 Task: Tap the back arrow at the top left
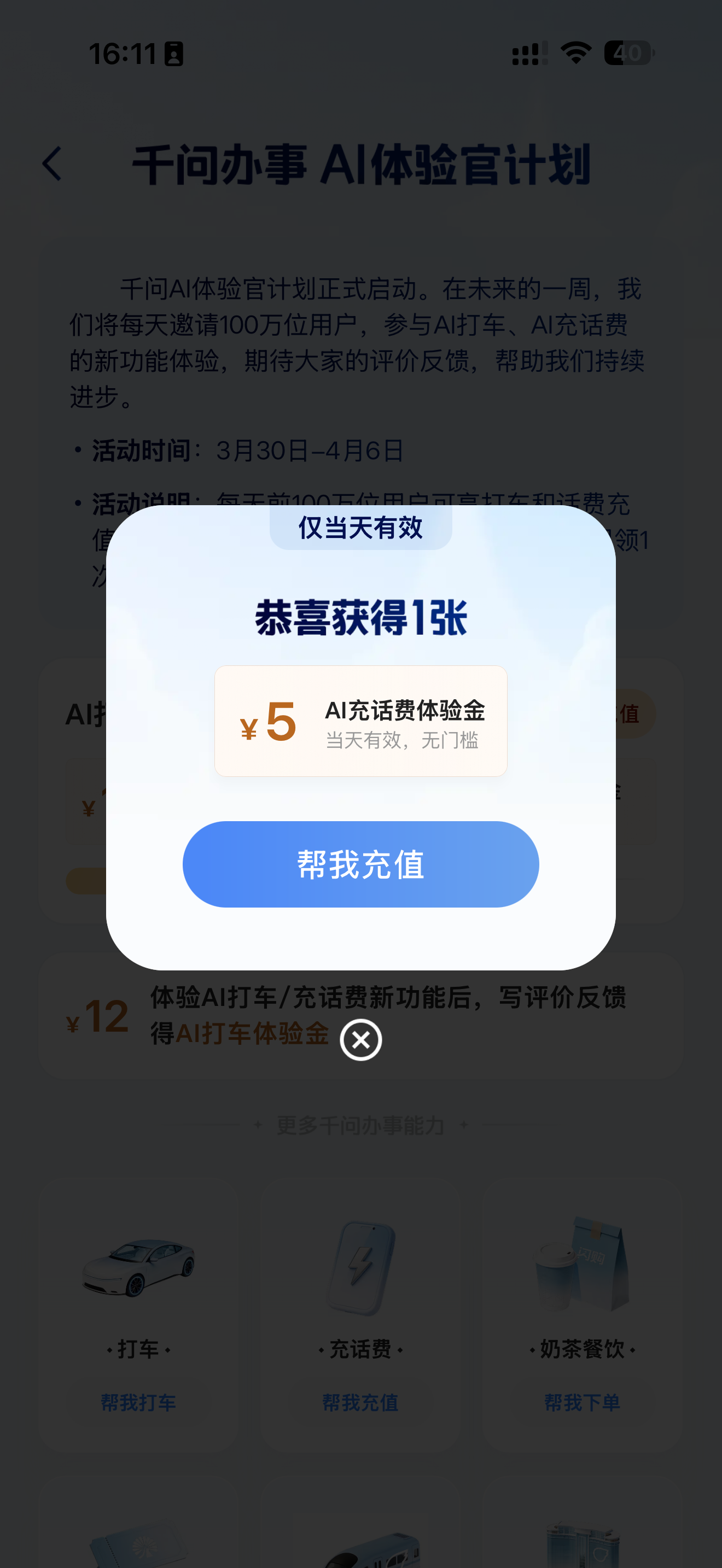(x=53, y=163)
